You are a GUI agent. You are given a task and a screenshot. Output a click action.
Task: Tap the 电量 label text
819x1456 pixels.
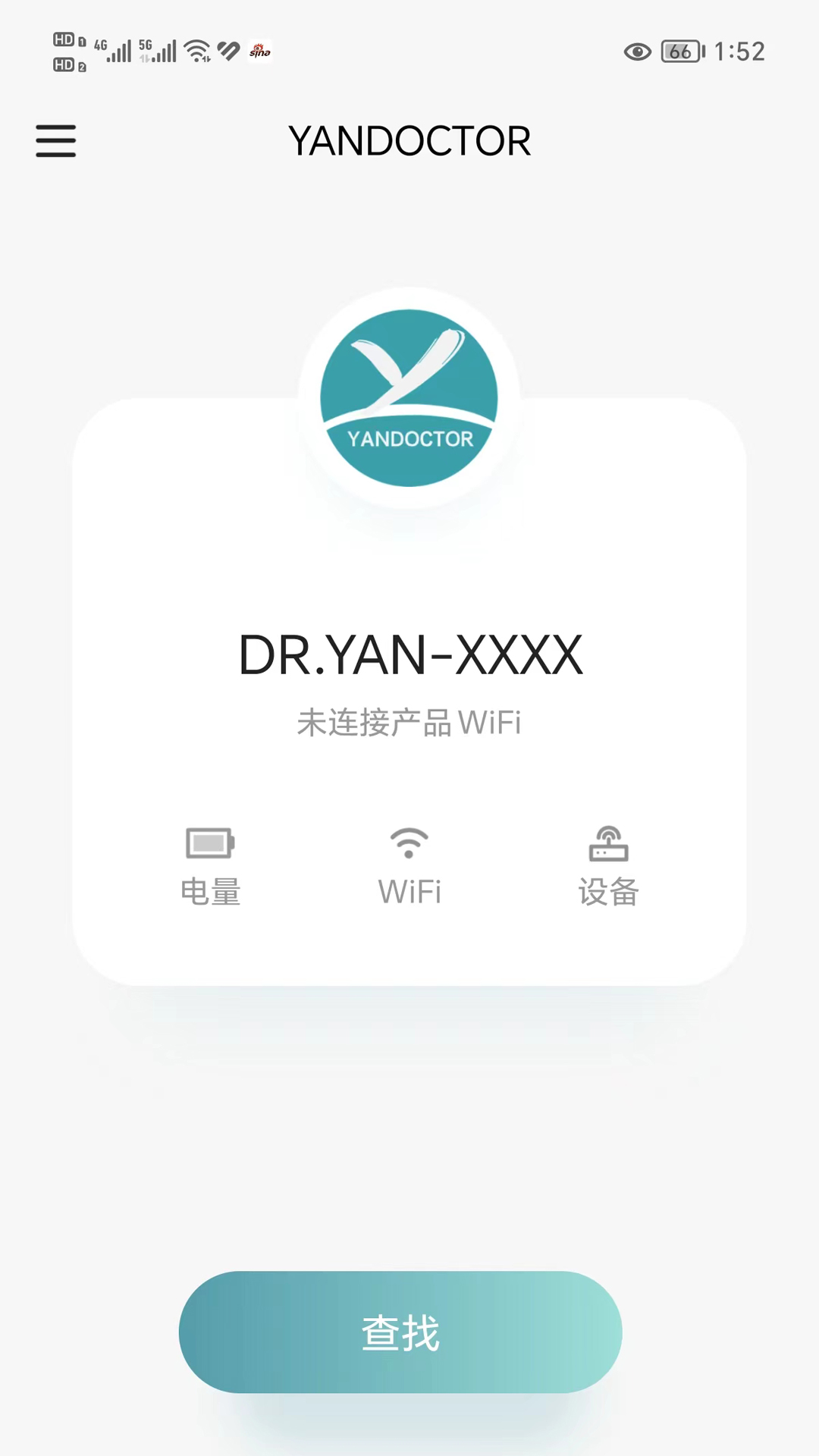[210, 893]
